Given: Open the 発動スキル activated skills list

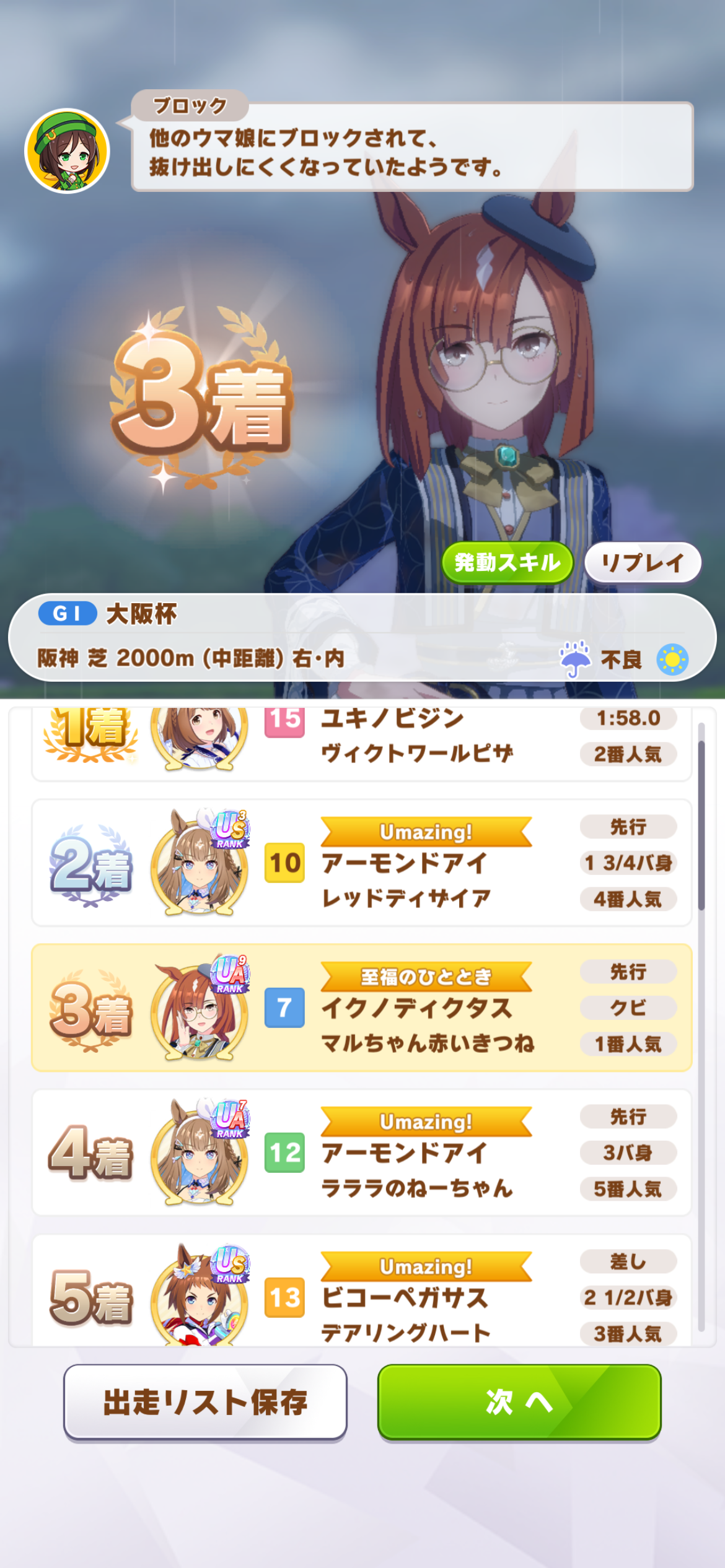Looking at the screenshot, I should pos(507,562).
